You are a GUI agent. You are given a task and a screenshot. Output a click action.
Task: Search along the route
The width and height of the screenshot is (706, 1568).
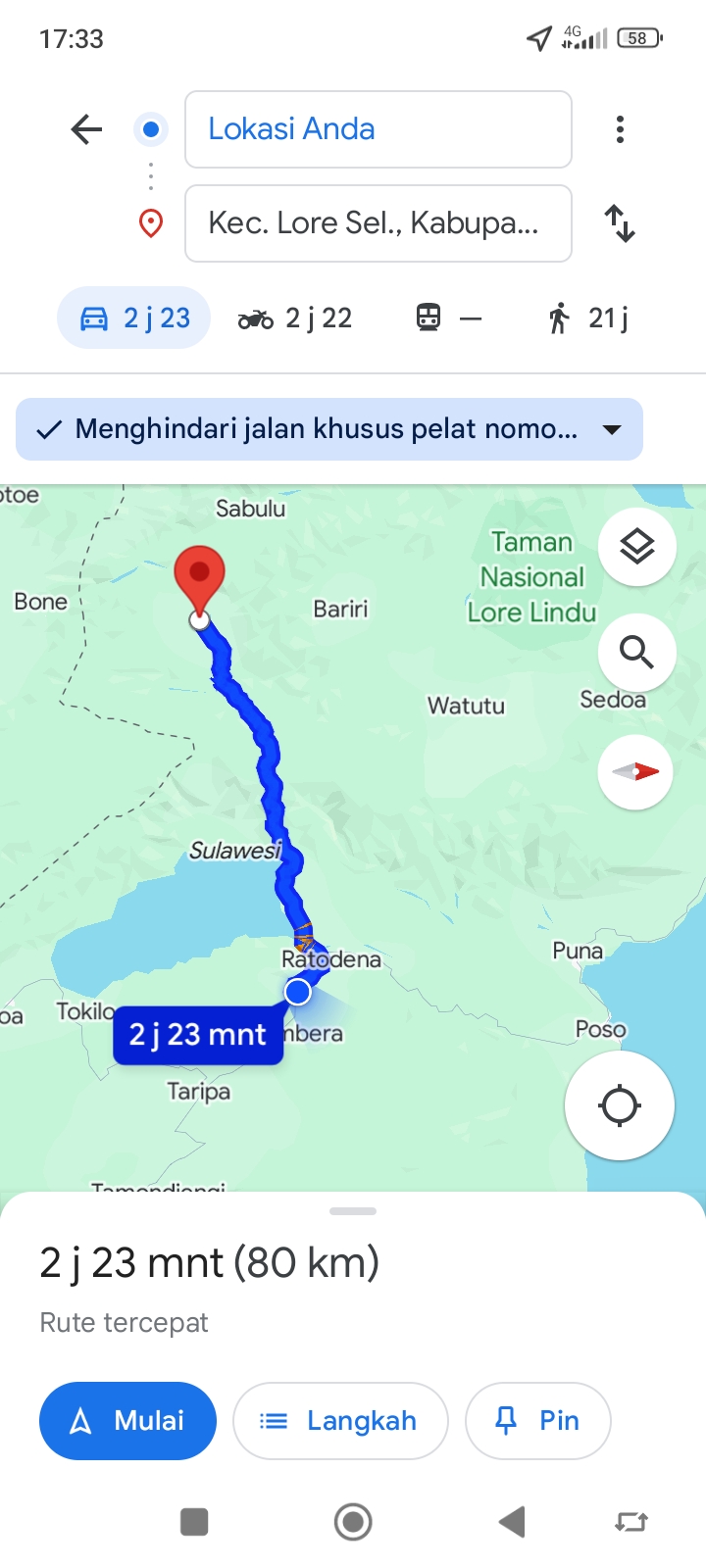tap(637, 652)
